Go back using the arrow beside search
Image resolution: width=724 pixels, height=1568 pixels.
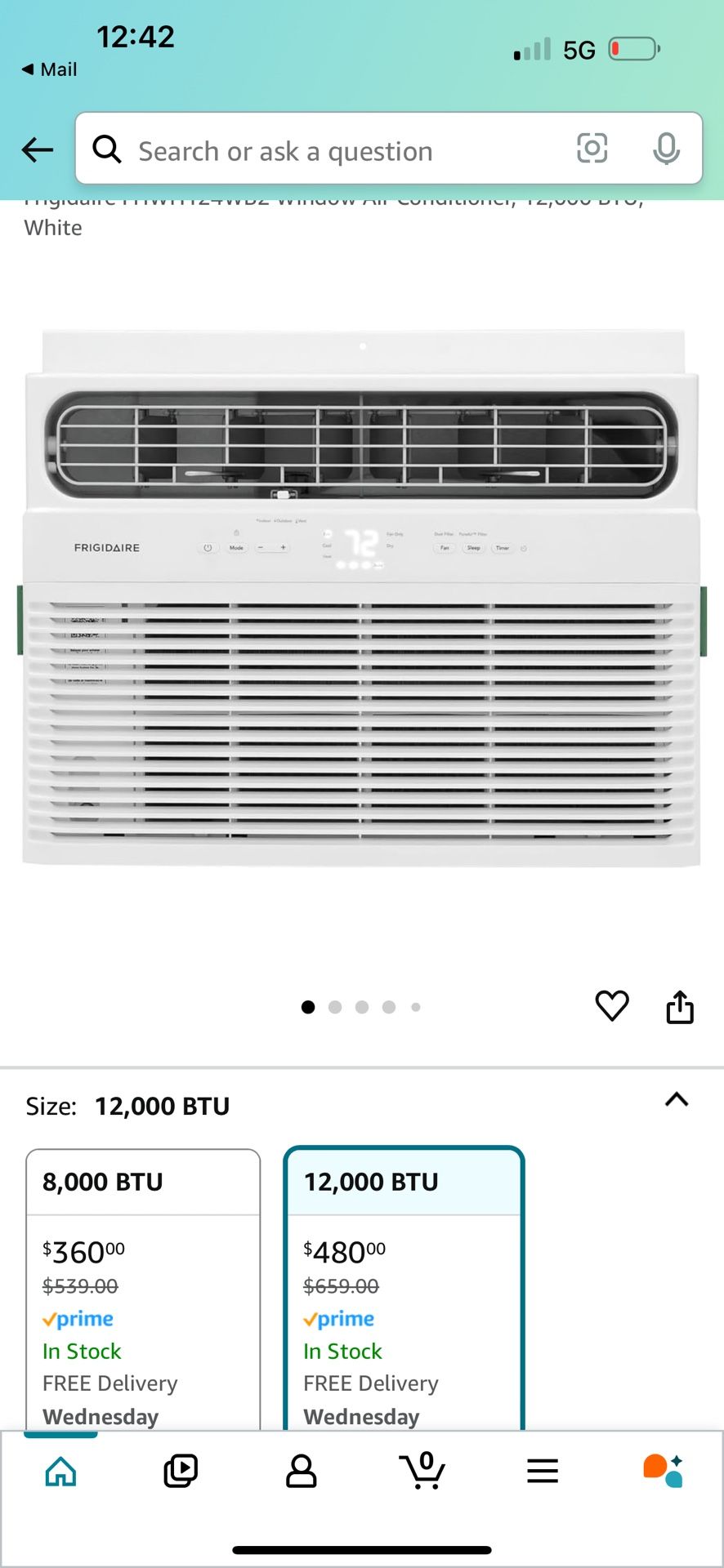tap(37, 149)
